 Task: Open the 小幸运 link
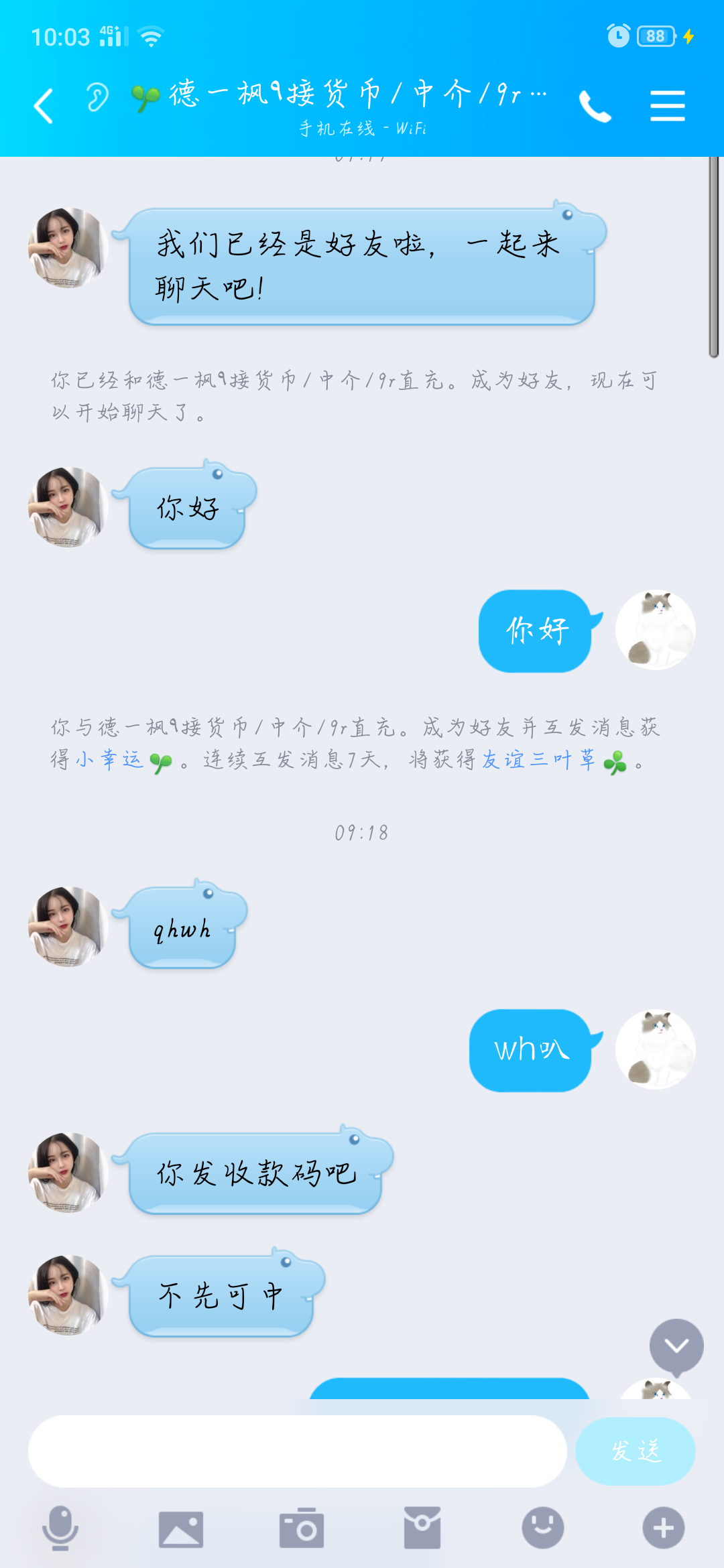pos(110,760)
